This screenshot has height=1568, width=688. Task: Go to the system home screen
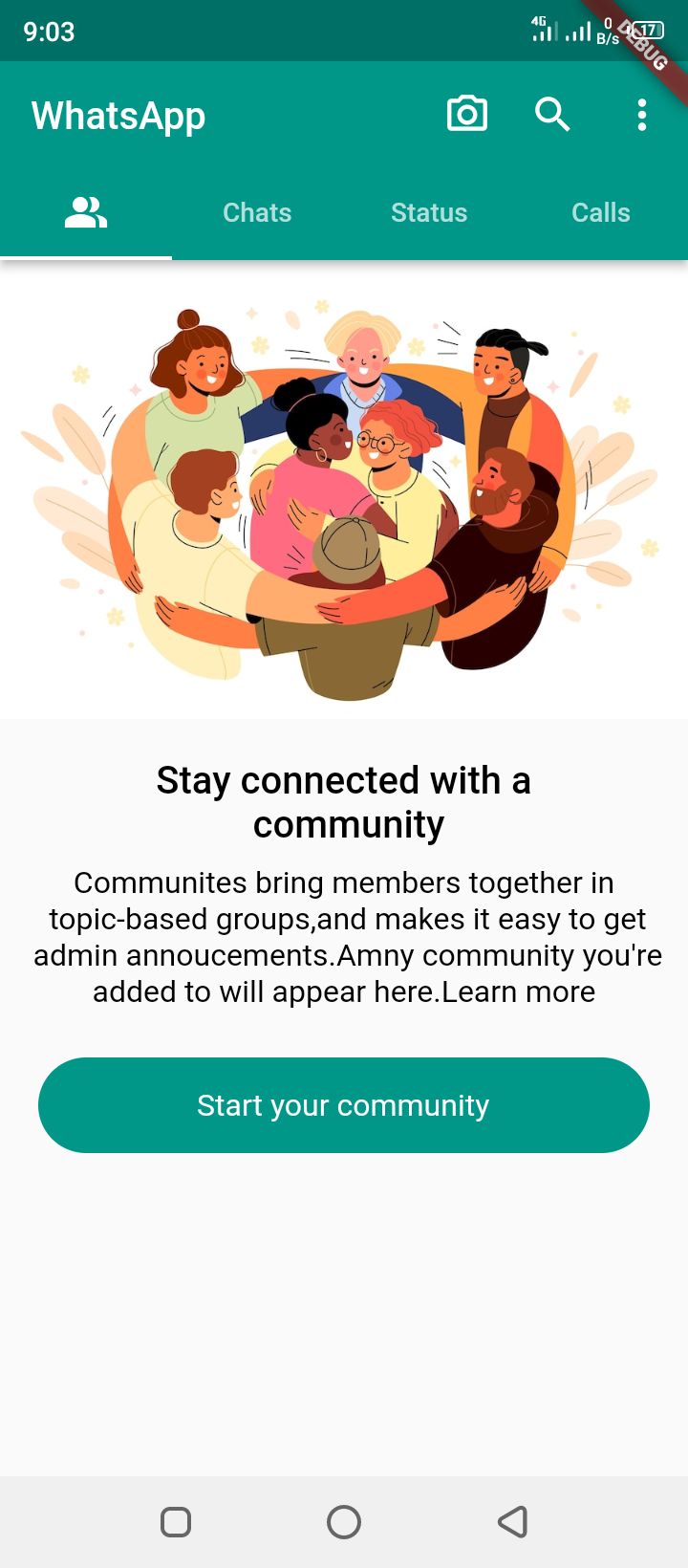click(x=344, y=1521)
